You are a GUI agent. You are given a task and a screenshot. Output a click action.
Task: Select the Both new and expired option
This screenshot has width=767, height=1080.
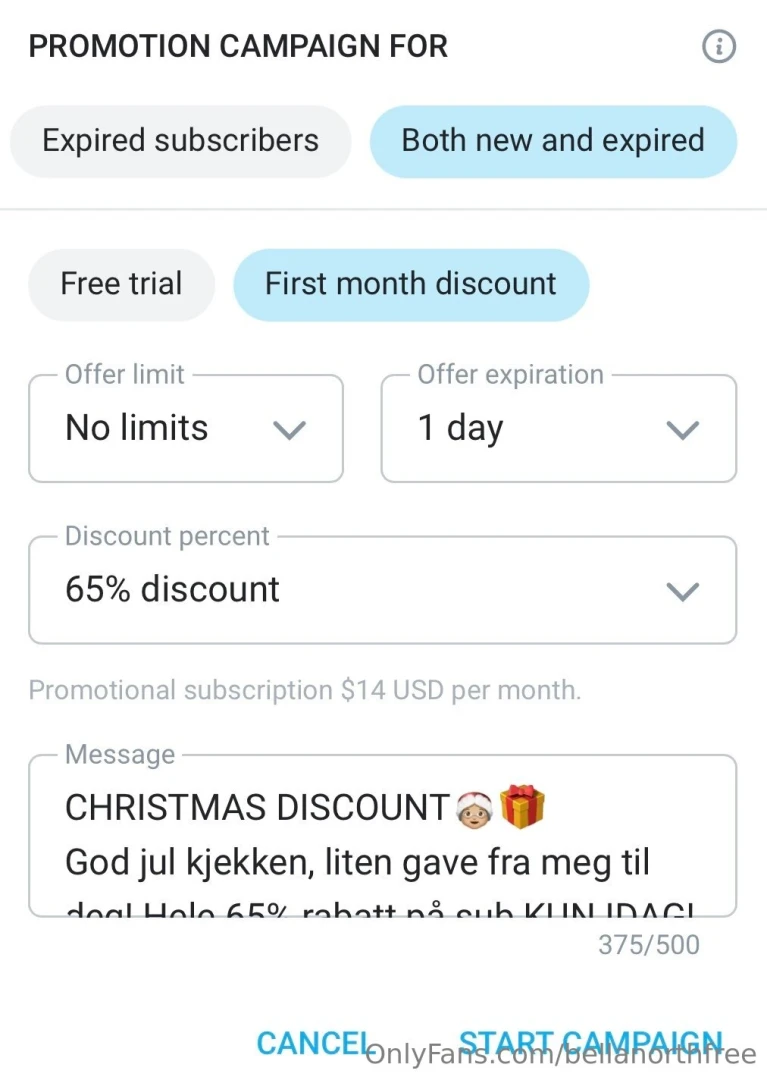[552, 141]
